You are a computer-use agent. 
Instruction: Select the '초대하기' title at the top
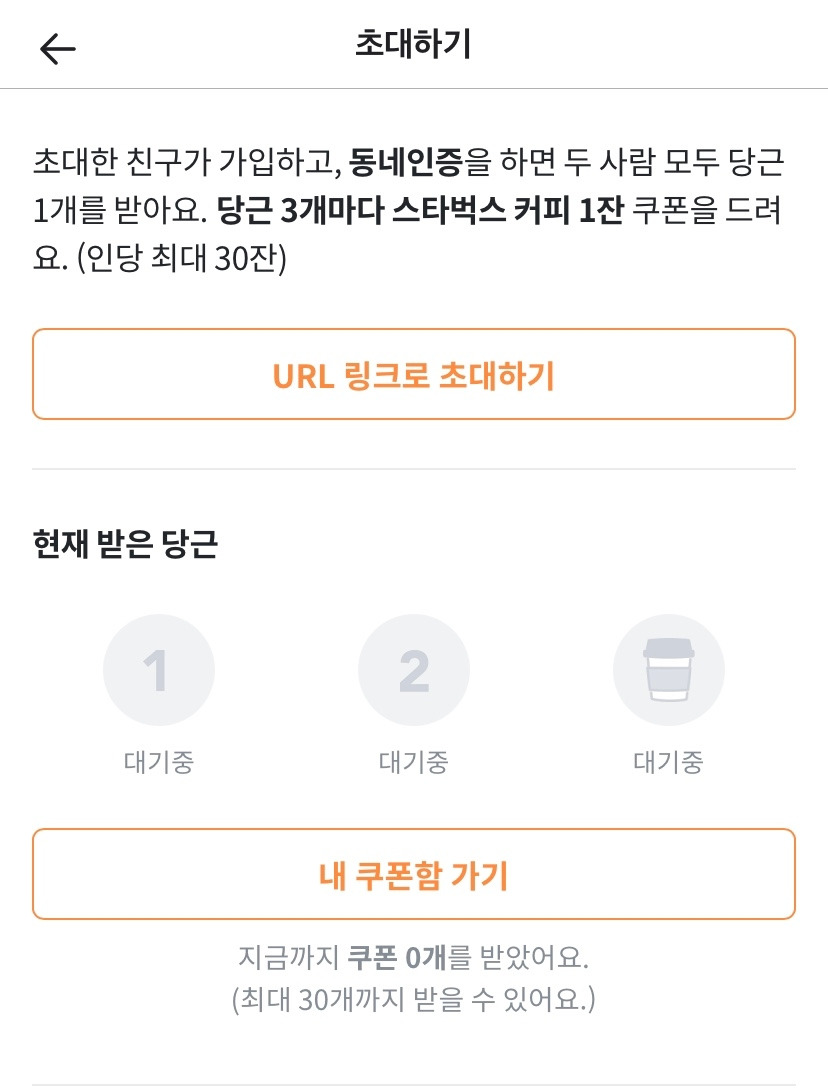coord(414,45)
